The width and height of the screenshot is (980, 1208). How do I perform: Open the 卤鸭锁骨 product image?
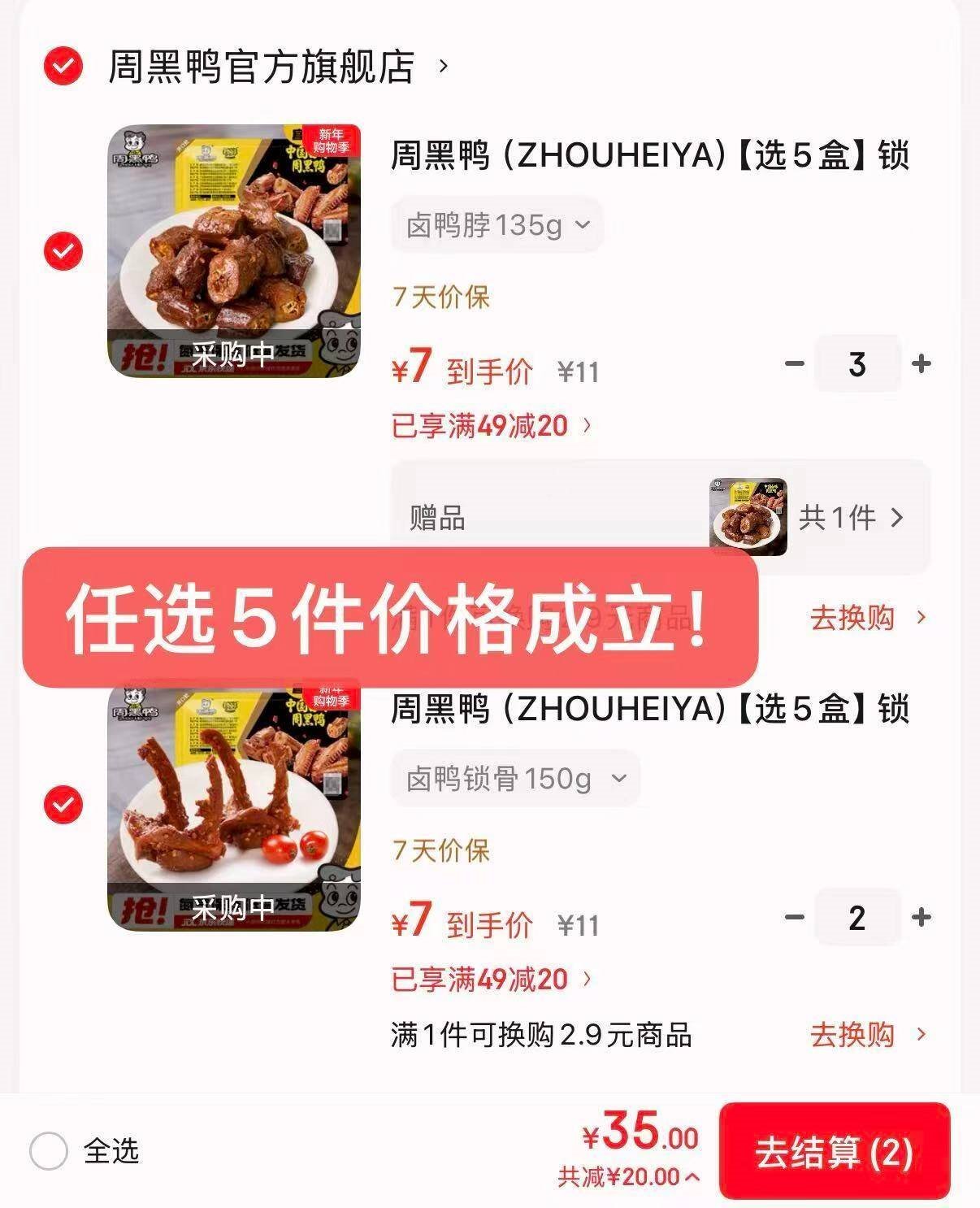(234, 805)
